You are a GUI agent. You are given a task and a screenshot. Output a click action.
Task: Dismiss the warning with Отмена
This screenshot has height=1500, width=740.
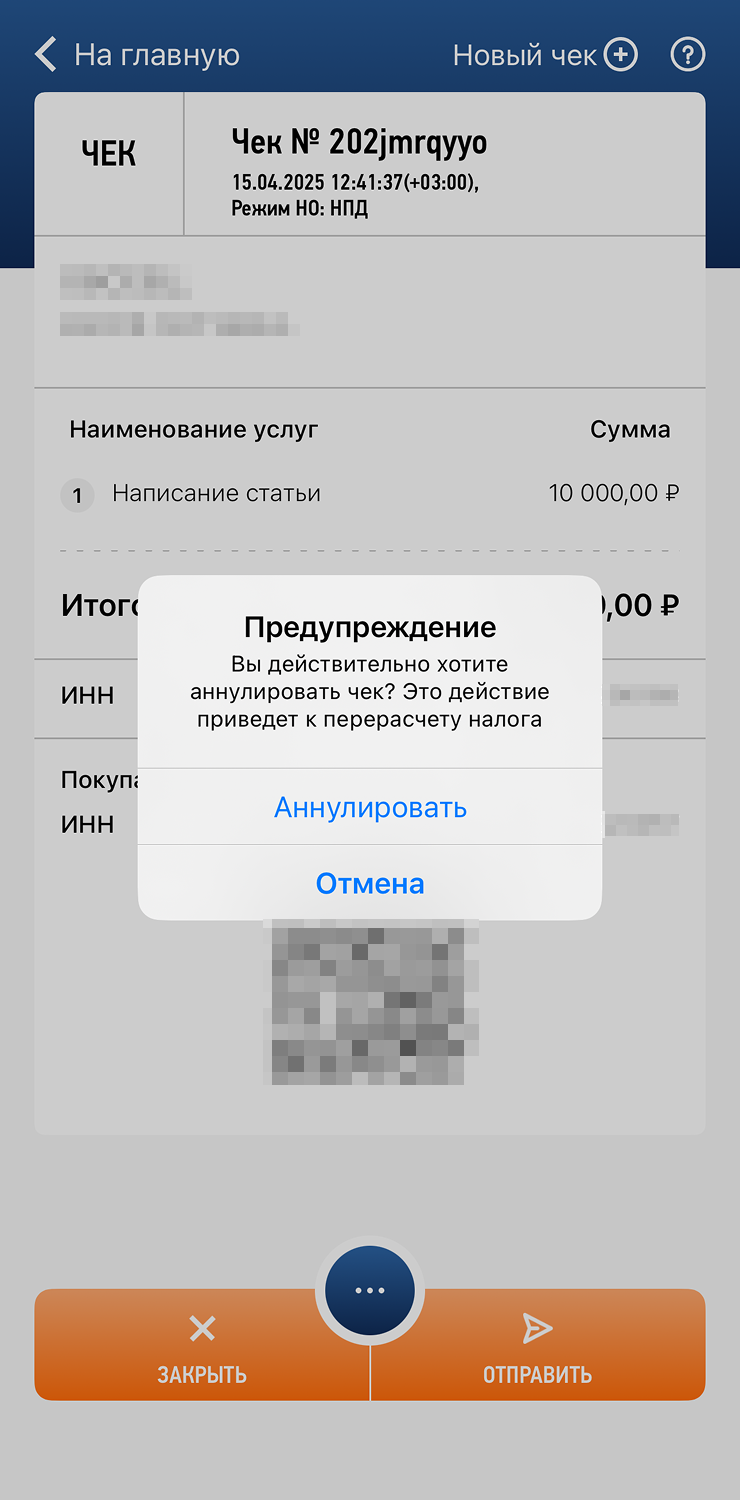[x=370, y=883]
